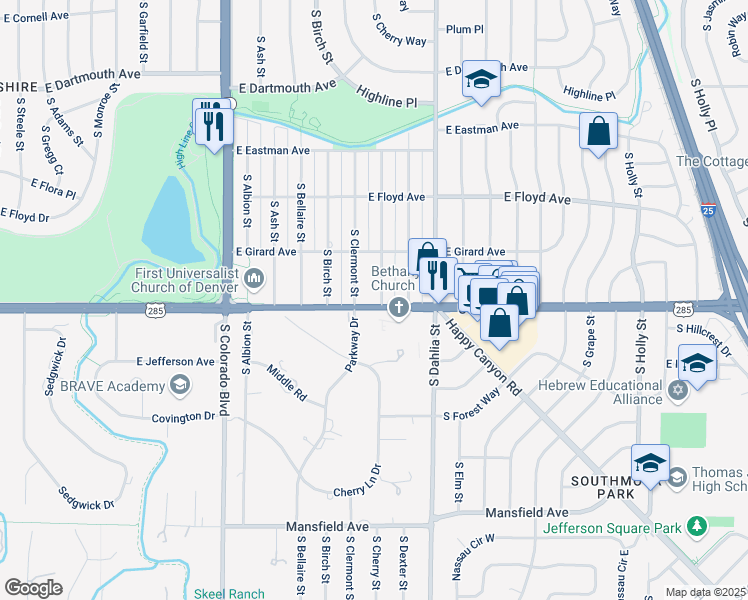Select the shopping marker on Happy Canyon Rd
This screenshot has height=600, width=748.
coord(499,323)
